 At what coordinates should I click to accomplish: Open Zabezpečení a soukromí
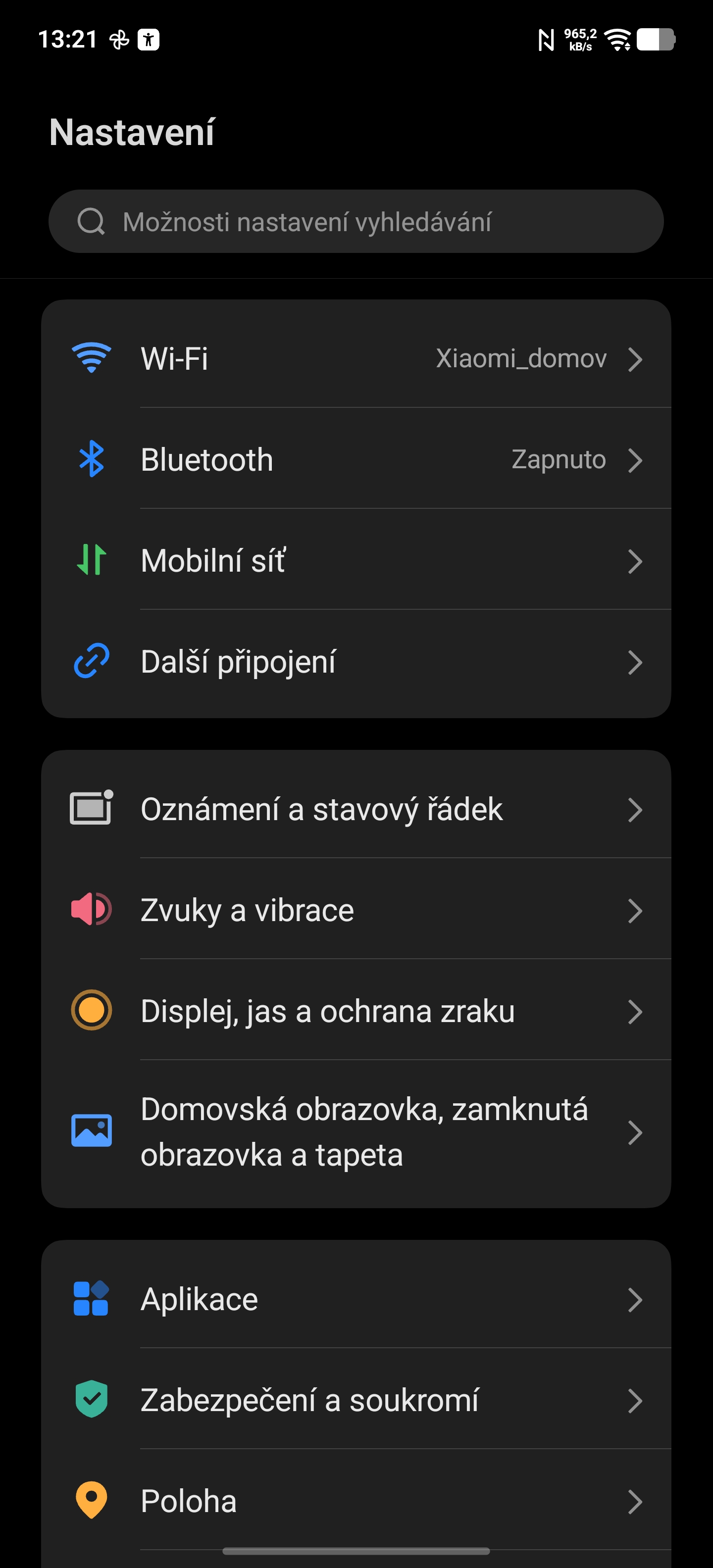tap(356, 1400)
